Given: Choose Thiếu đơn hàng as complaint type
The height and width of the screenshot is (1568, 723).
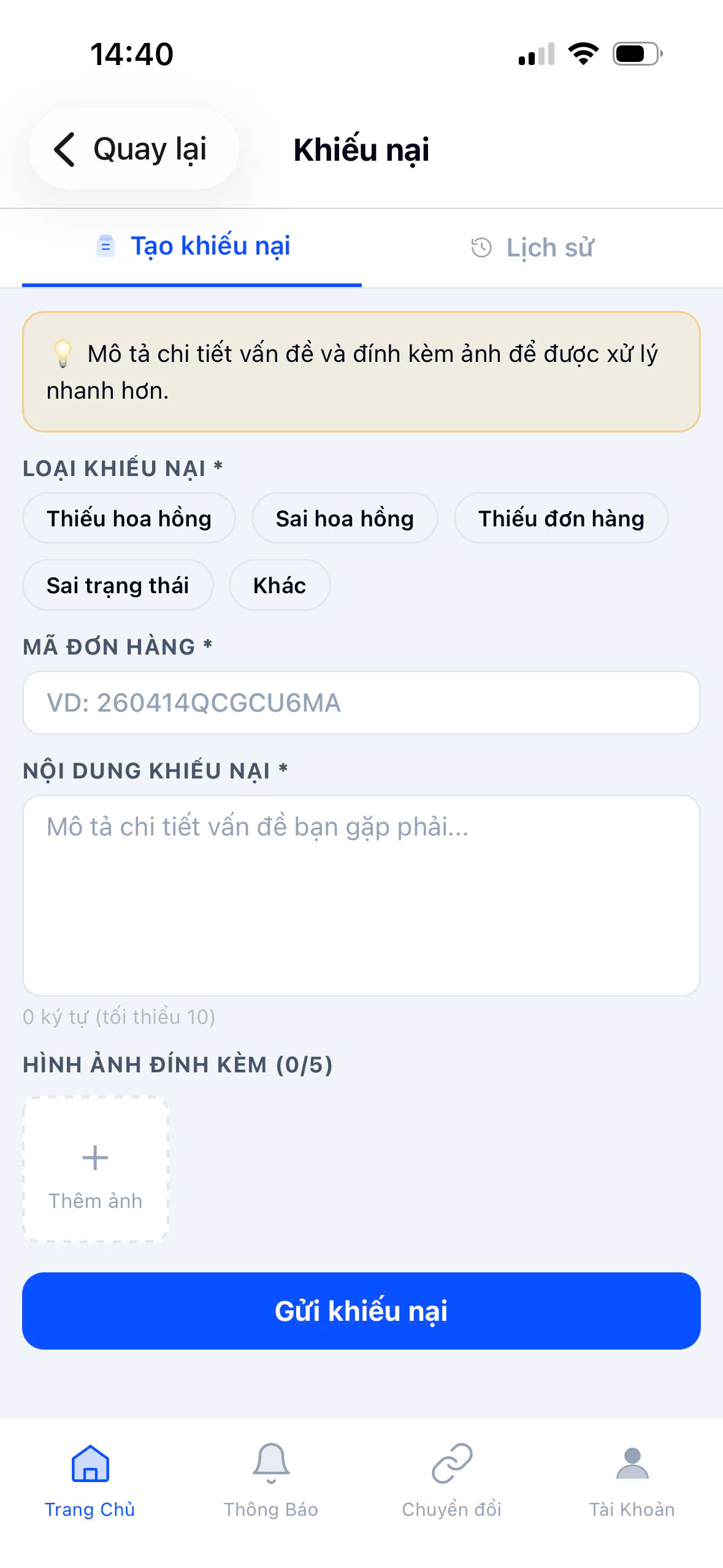Looking at the screenshot, I should (x=562, y=518).
